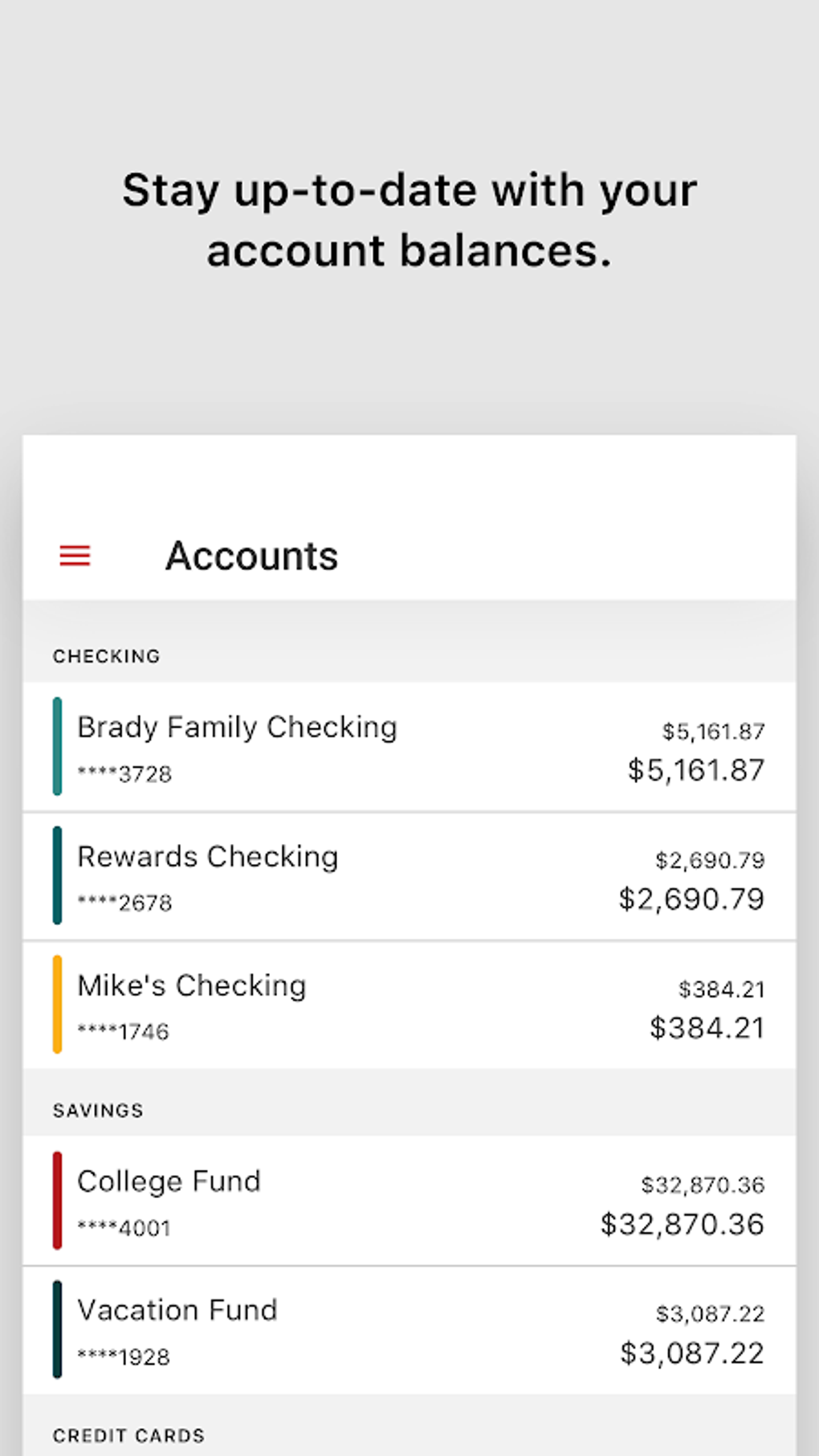Screen dimensions: 819x1456
Task: Expand the CREDIT CARDS section
Action: pos(128,1434)
